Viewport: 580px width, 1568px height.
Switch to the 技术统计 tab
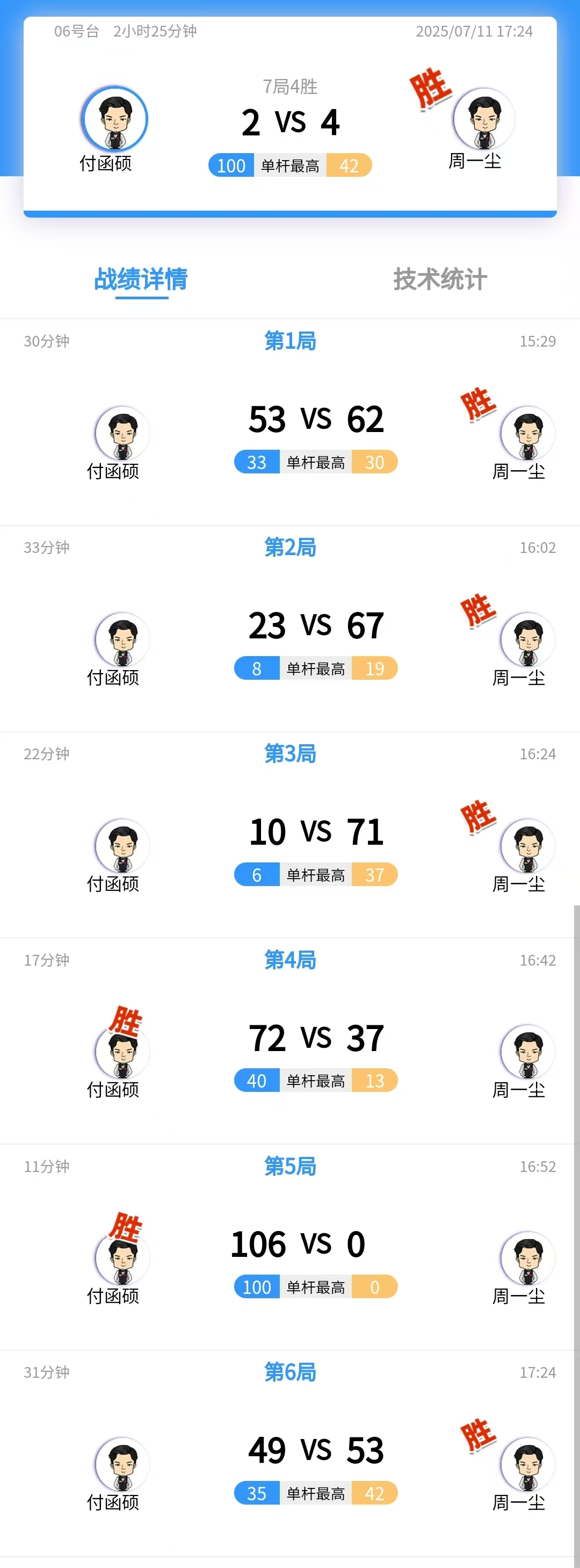coord(439,279)
